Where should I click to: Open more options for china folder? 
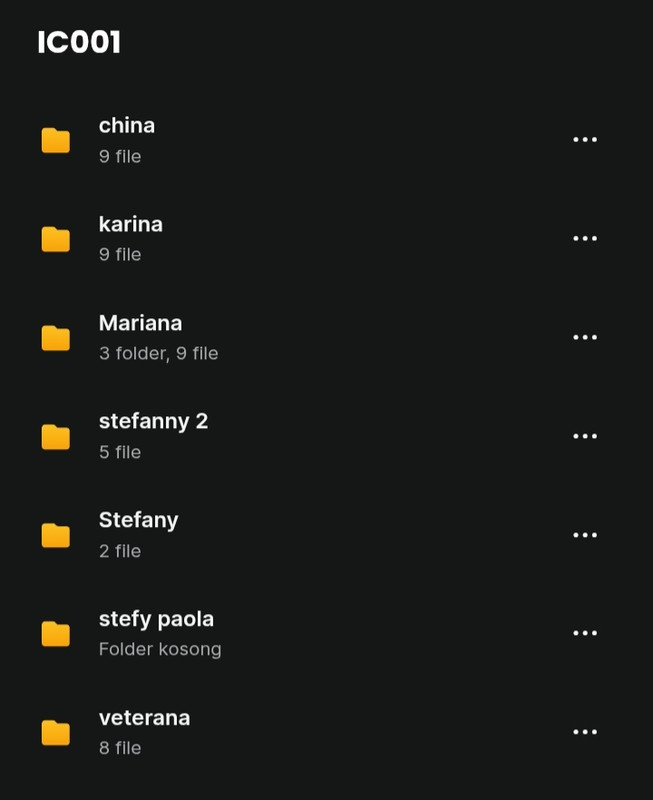(x=584, y=140)
